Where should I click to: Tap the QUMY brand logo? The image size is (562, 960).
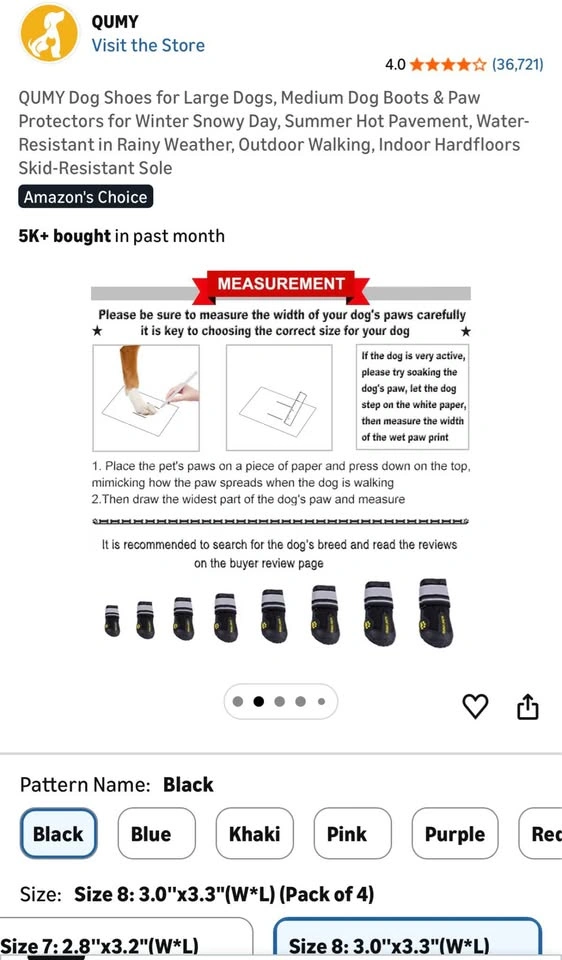50,33
